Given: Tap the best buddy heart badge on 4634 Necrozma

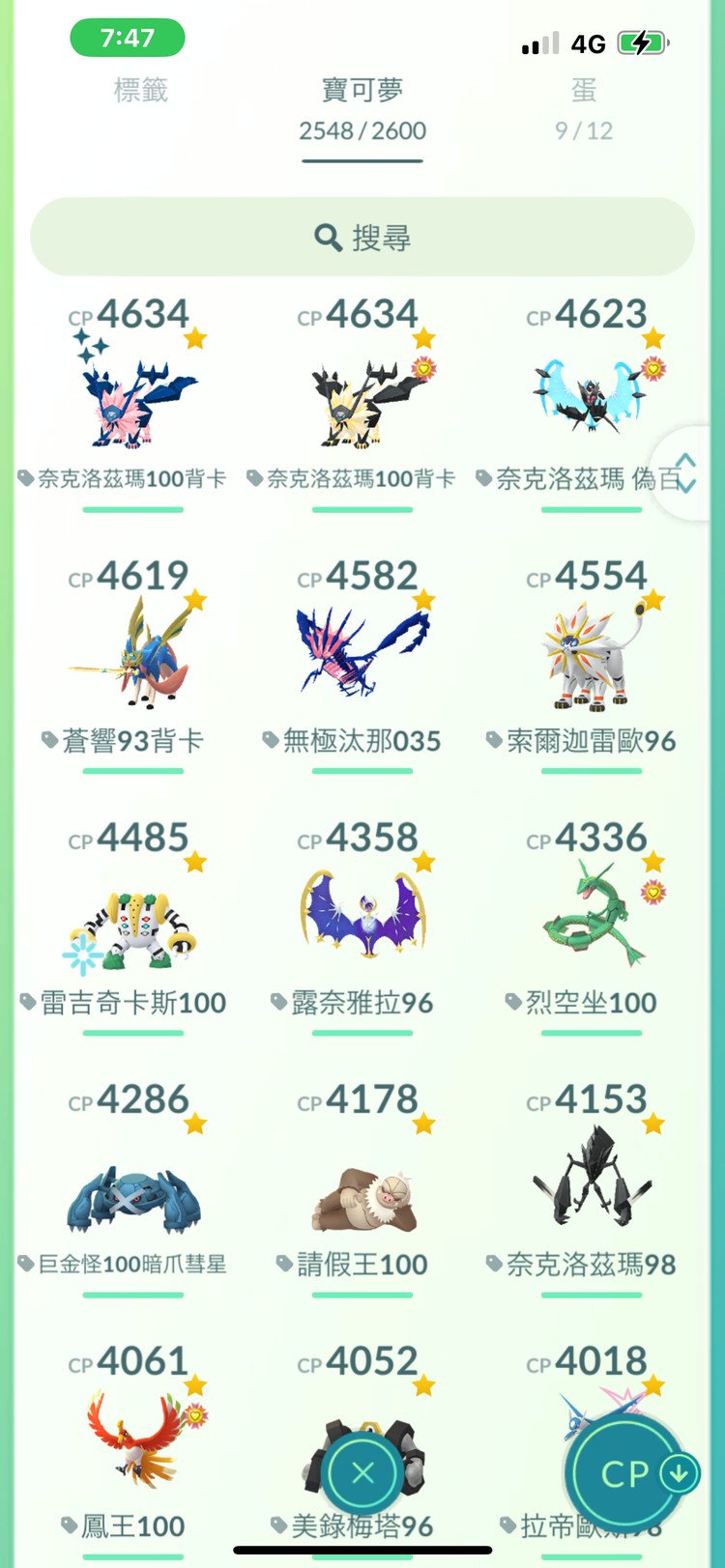Looking at the screenshot, I should coord(422,367).
